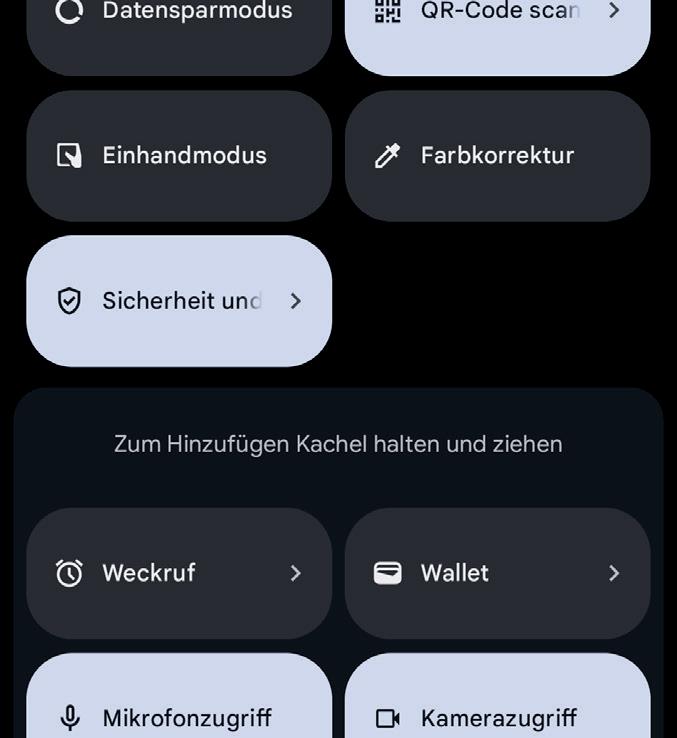
Task: Enable the Farbkorrektur tile
Action: [x=497, y=156]
